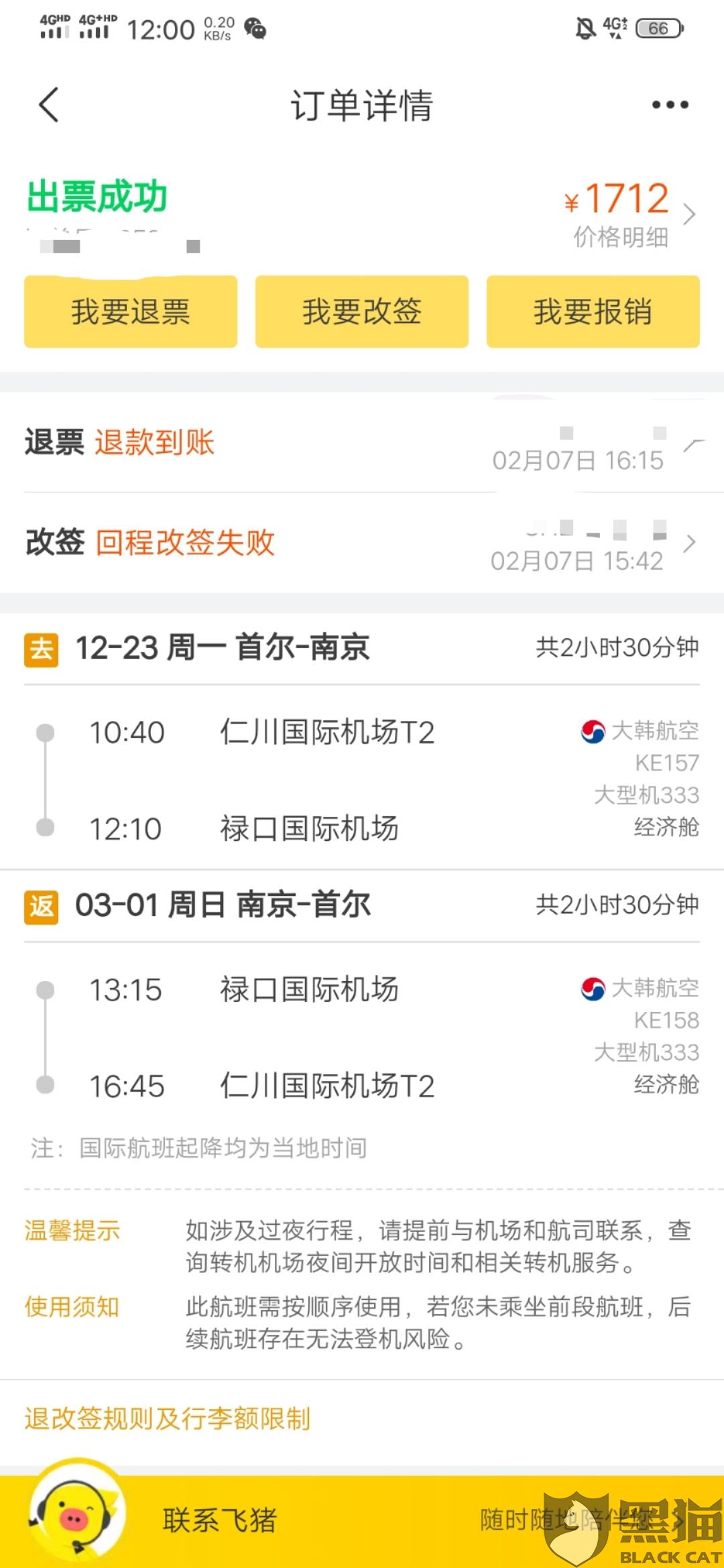This screenshot has height=1568, width=724.
Task: Contact Fliggy support via 联系飞猪
Action: click(219, 1520)
